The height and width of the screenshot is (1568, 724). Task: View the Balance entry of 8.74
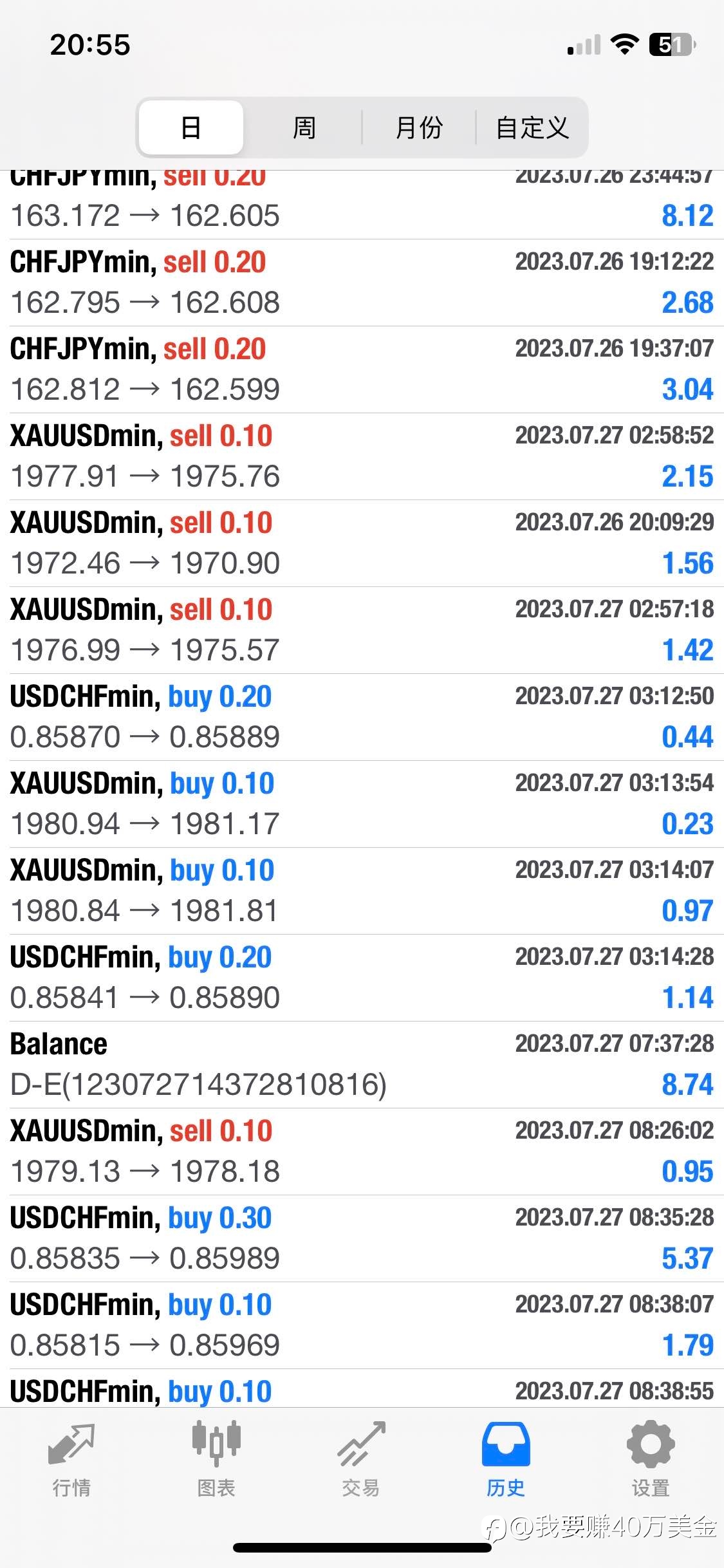[x=362, y=1065]
